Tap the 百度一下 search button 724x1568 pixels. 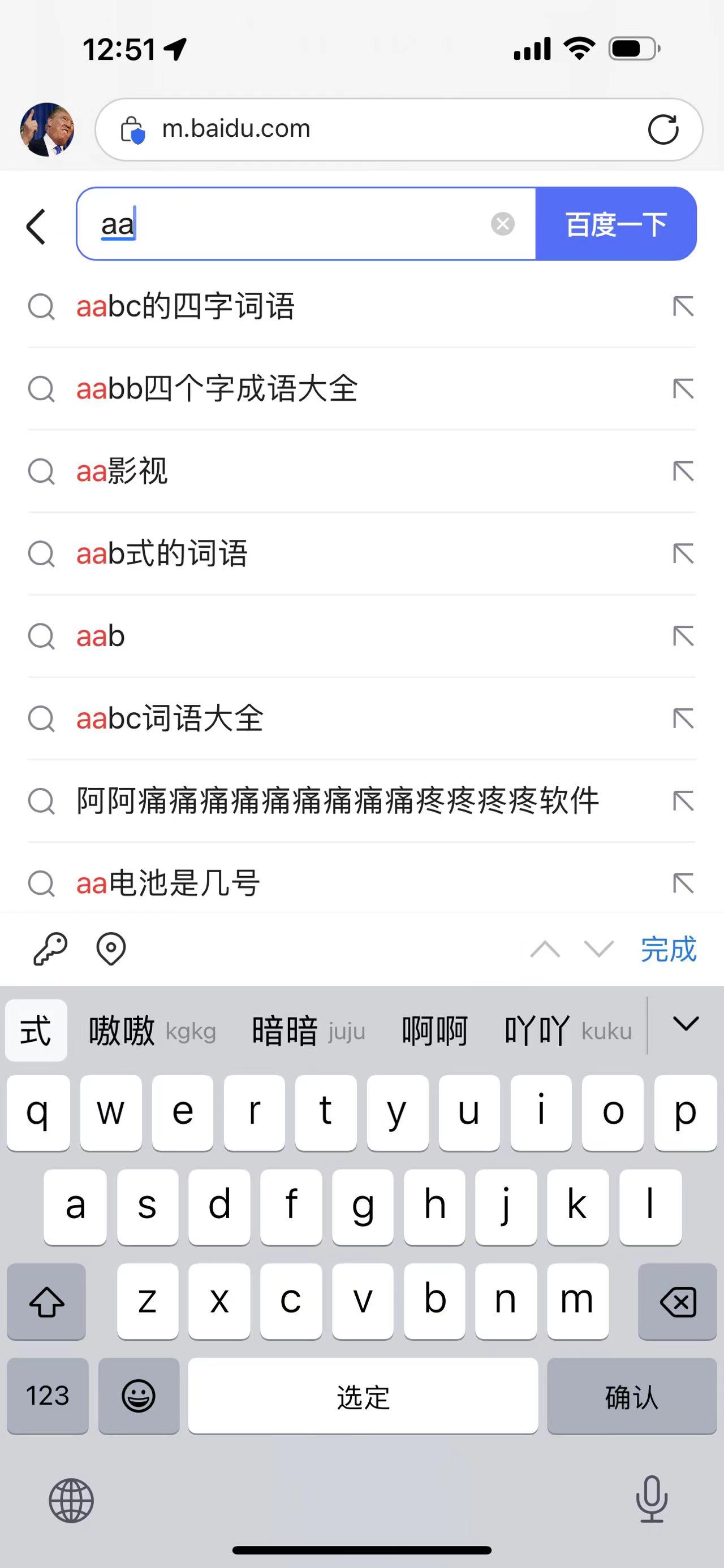(615, 224)
